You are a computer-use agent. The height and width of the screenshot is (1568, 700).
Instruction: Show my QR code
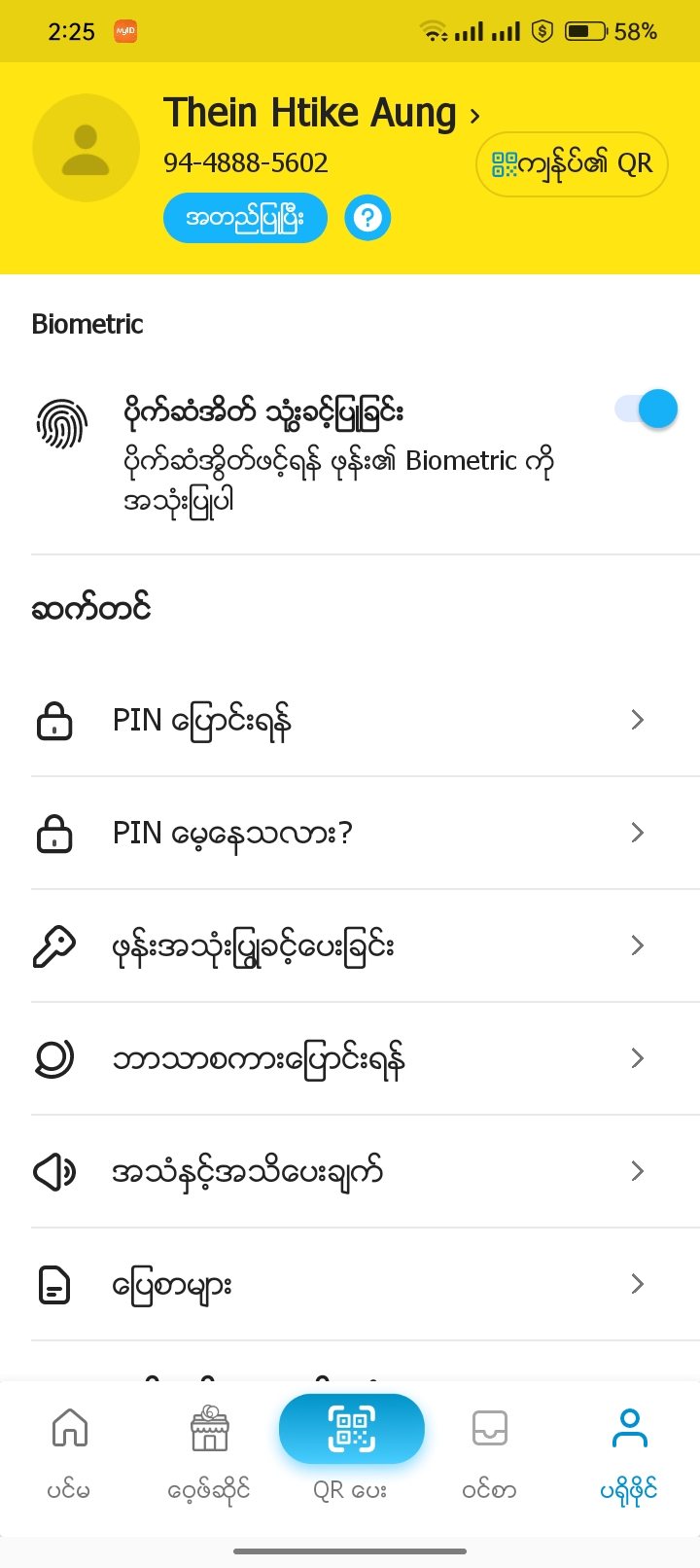coord(572,164)
